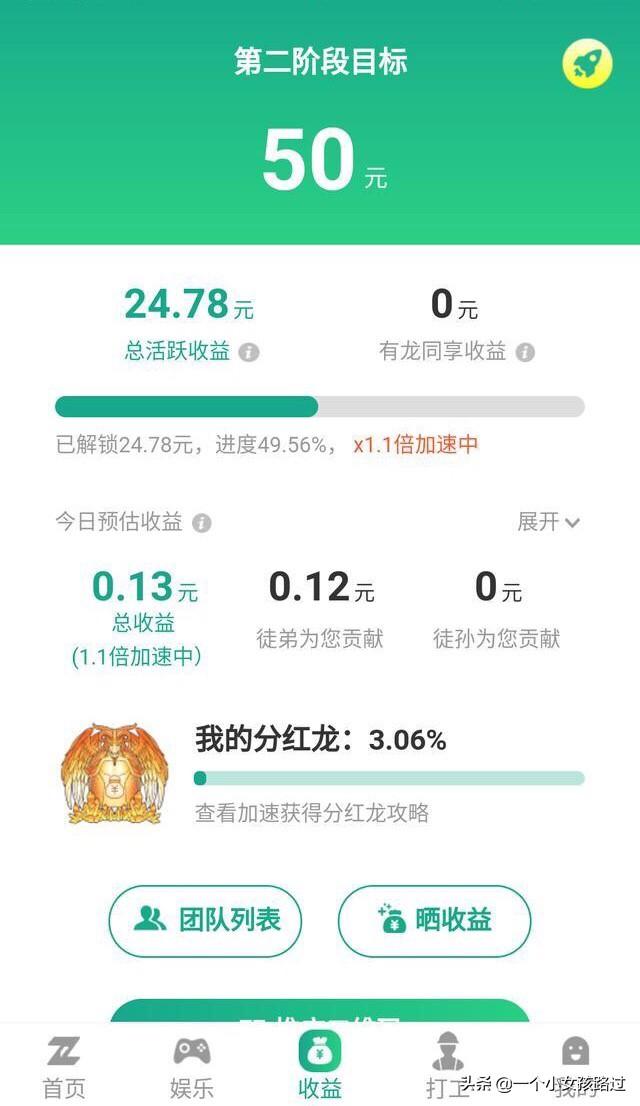Select the 收益 tab

click(x=320, y=1066)
